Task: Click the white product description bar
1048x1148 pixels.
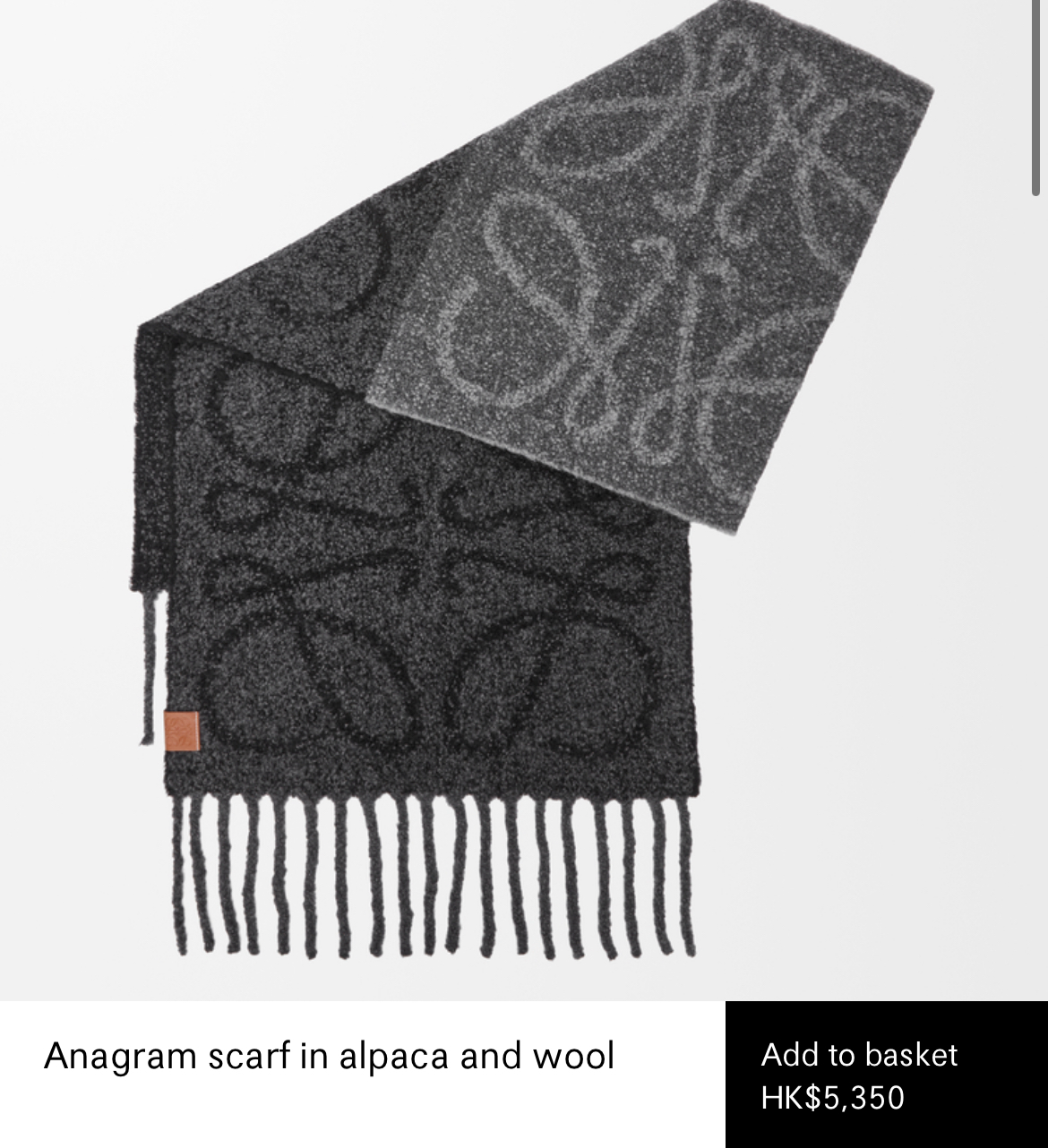Action: (x=358, y=1075)
